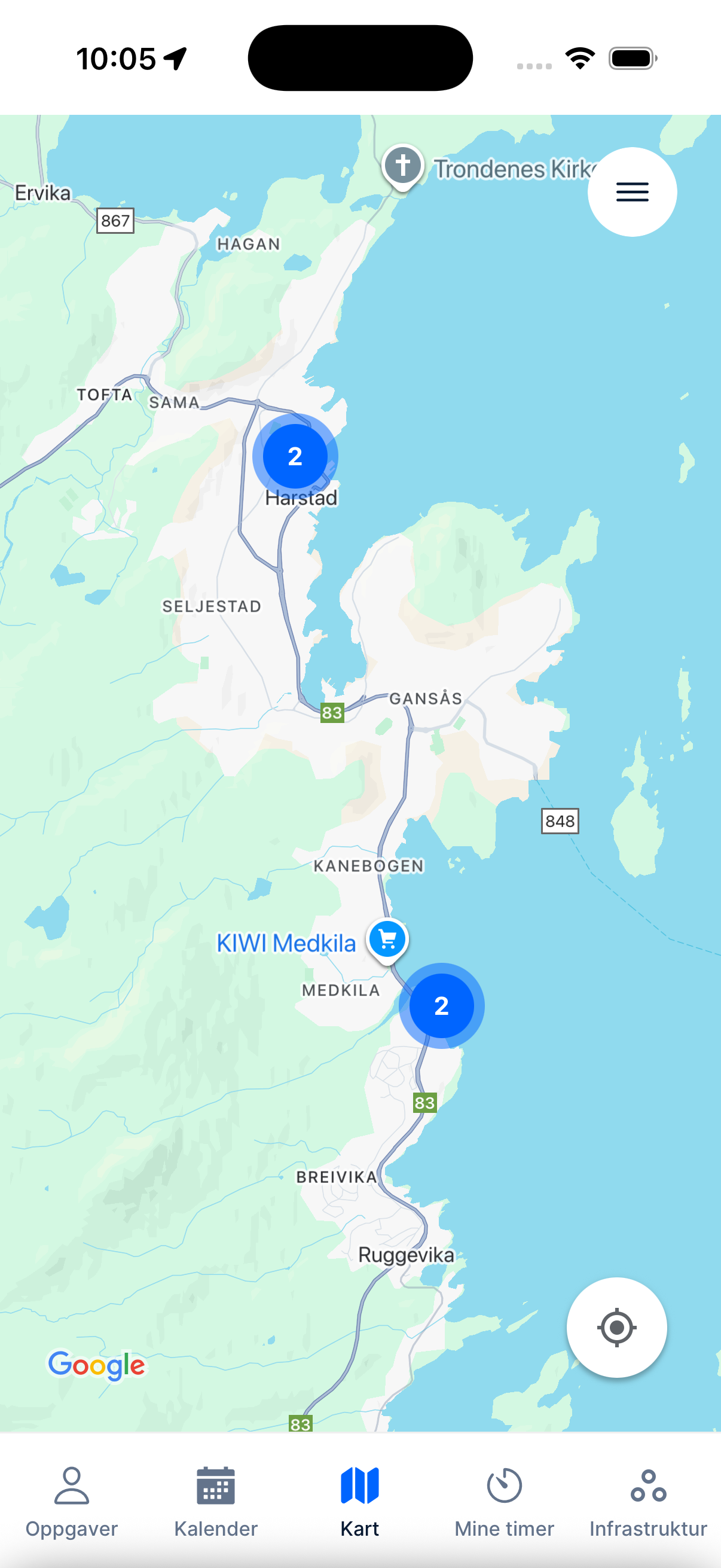Switch to the Oppgaver tab

coord(72,1500)
